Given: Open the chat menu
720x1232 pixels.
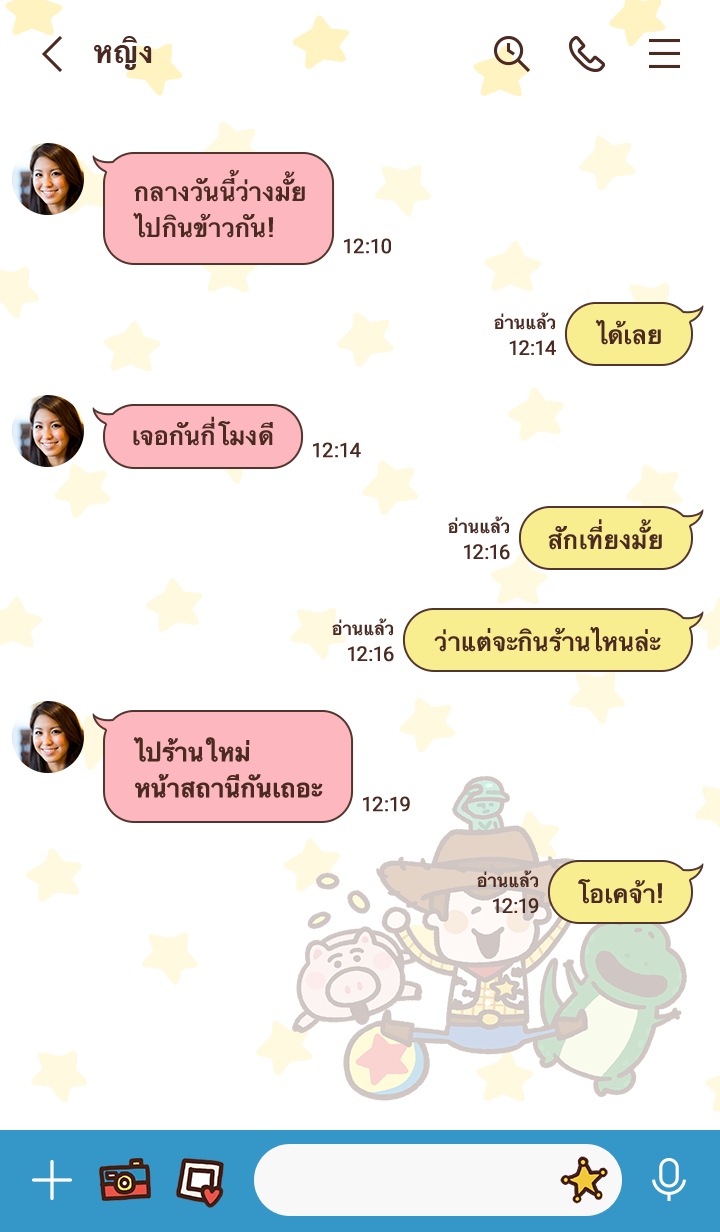Looking at the screenshot, I should pyautogui.click(x=664, y=54).
